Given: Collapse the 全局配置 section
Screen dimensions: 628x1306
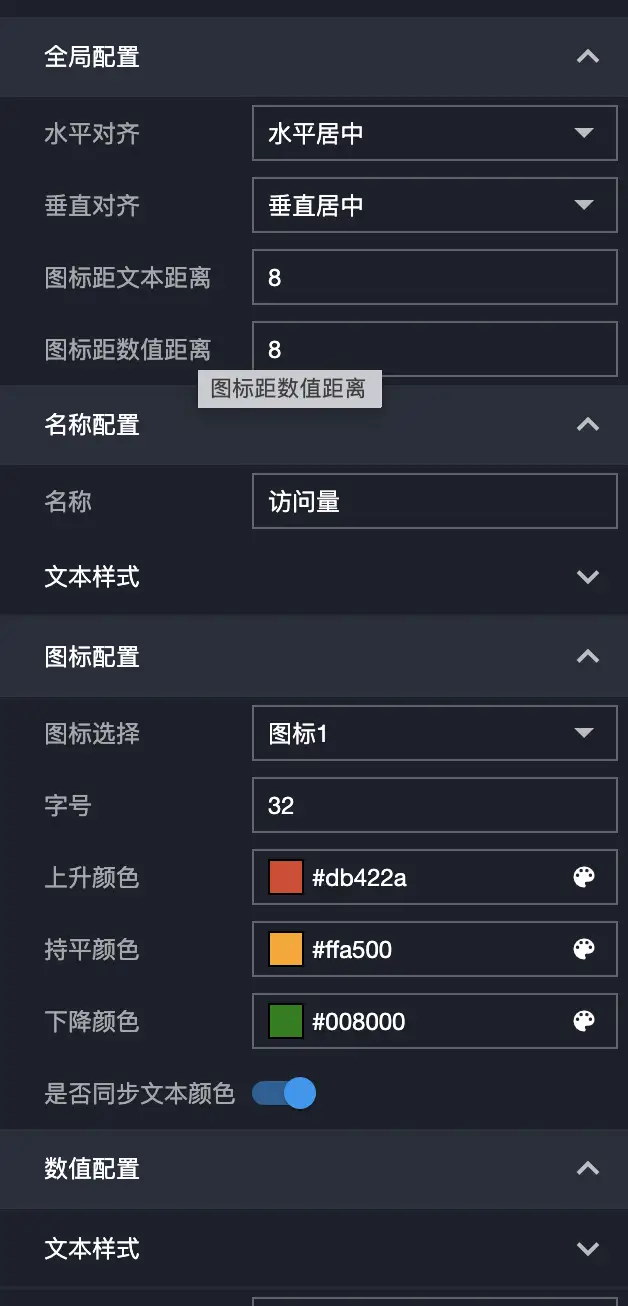Looking at the screenshot, I should click(x=587, y=57).
